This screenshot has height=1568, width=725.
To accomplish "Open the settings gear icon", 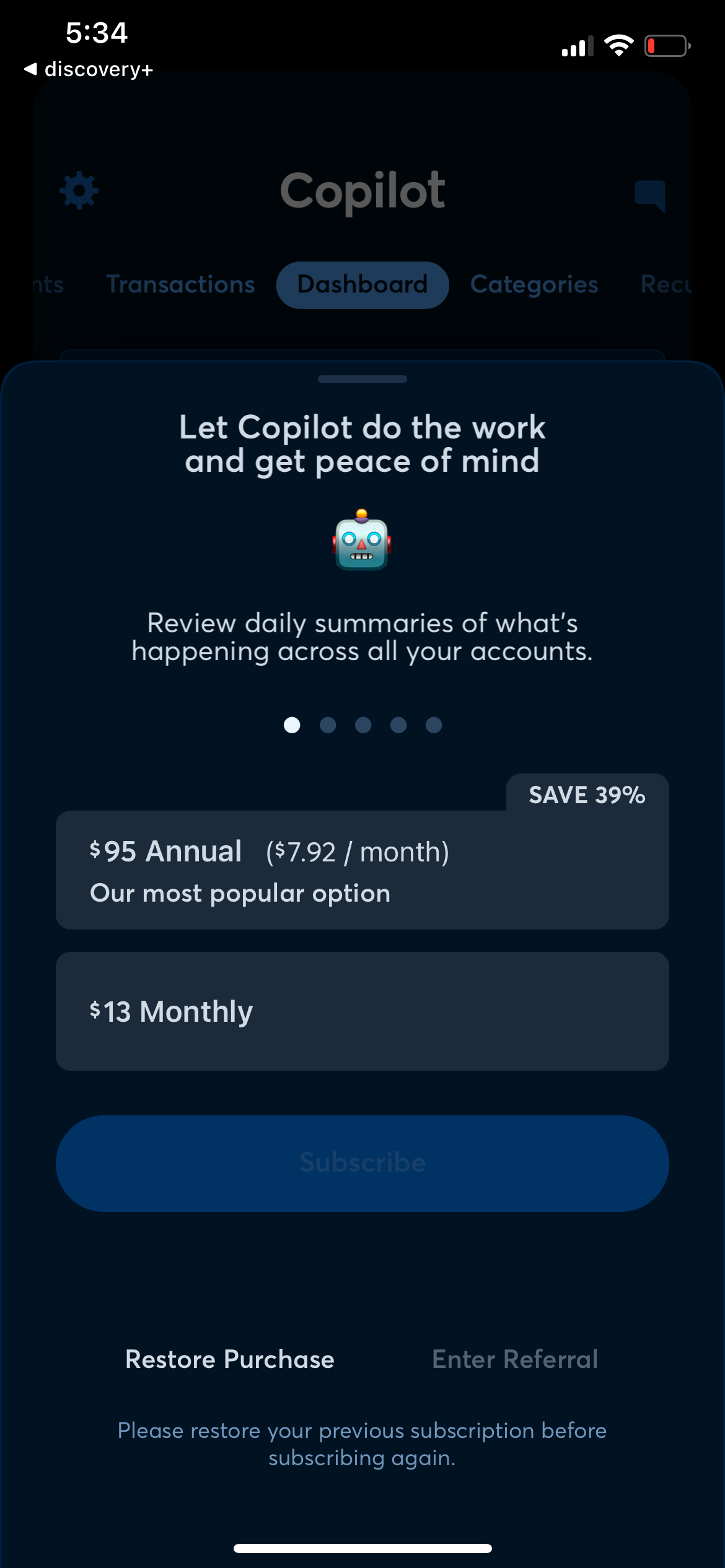I will [79, 191].
